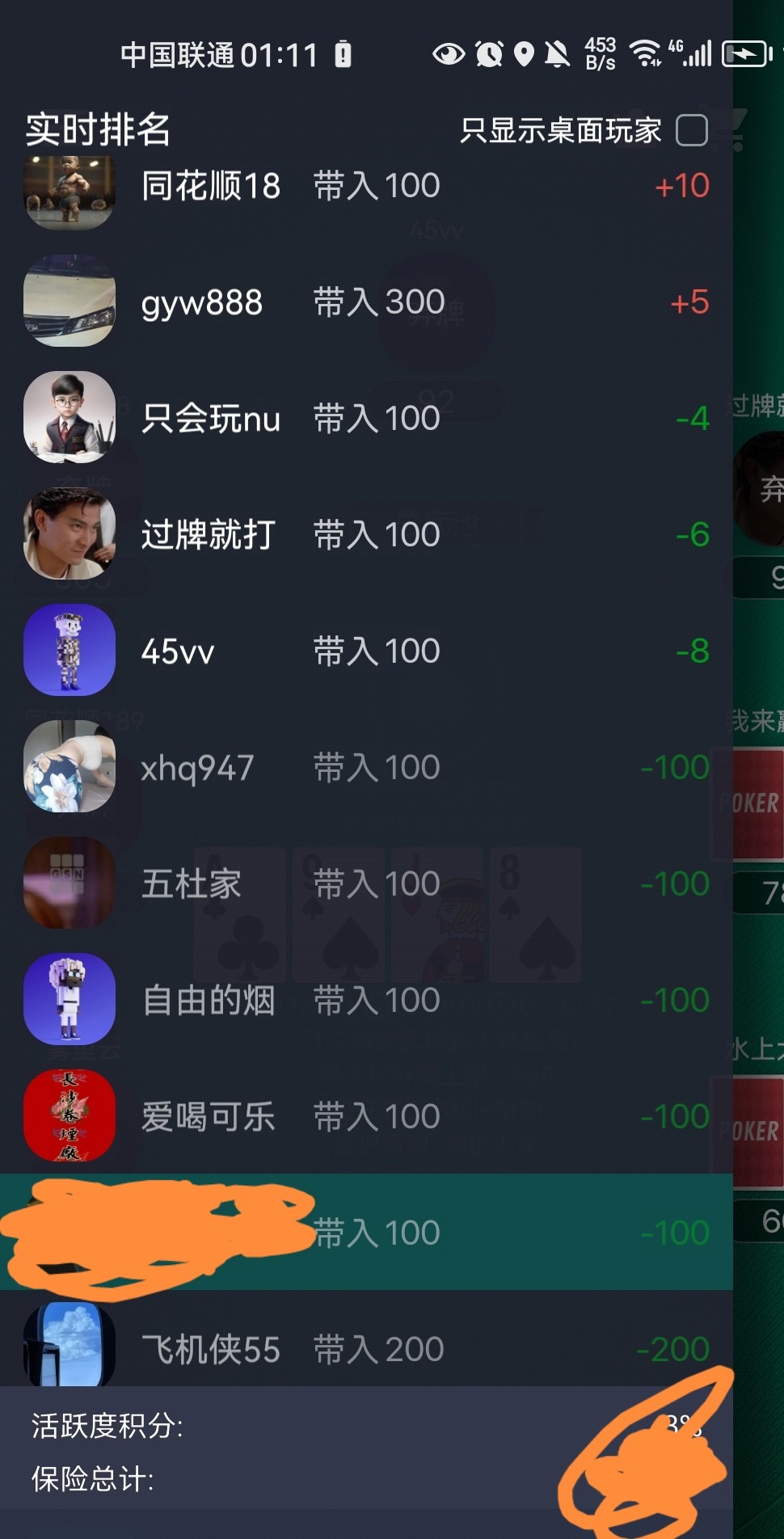The image size is (784, 1539).
Task: Select the 飞机侠55 player row
Action: pos(366,1348)
